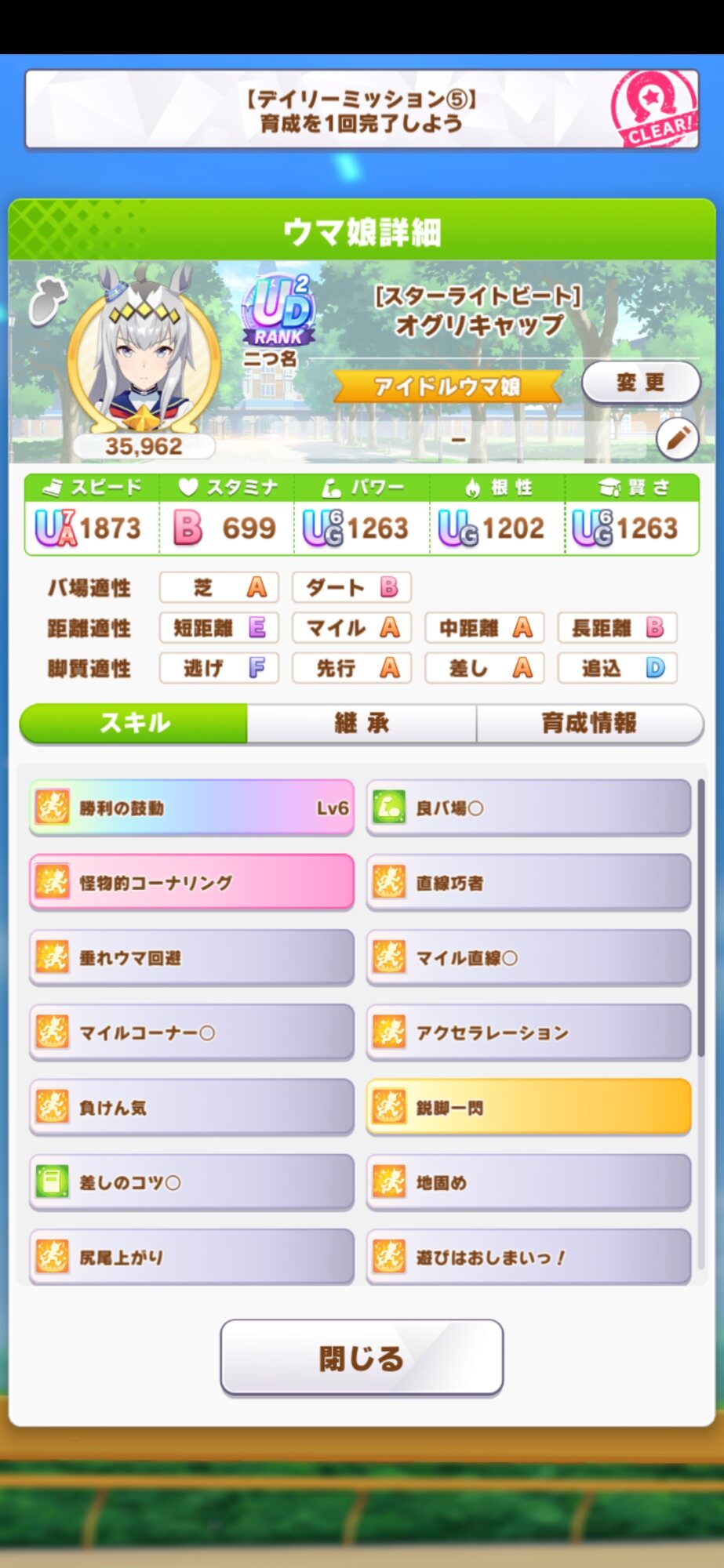
Task: Edit memo with the pencil icon
Action: click(x=677, y=439)
